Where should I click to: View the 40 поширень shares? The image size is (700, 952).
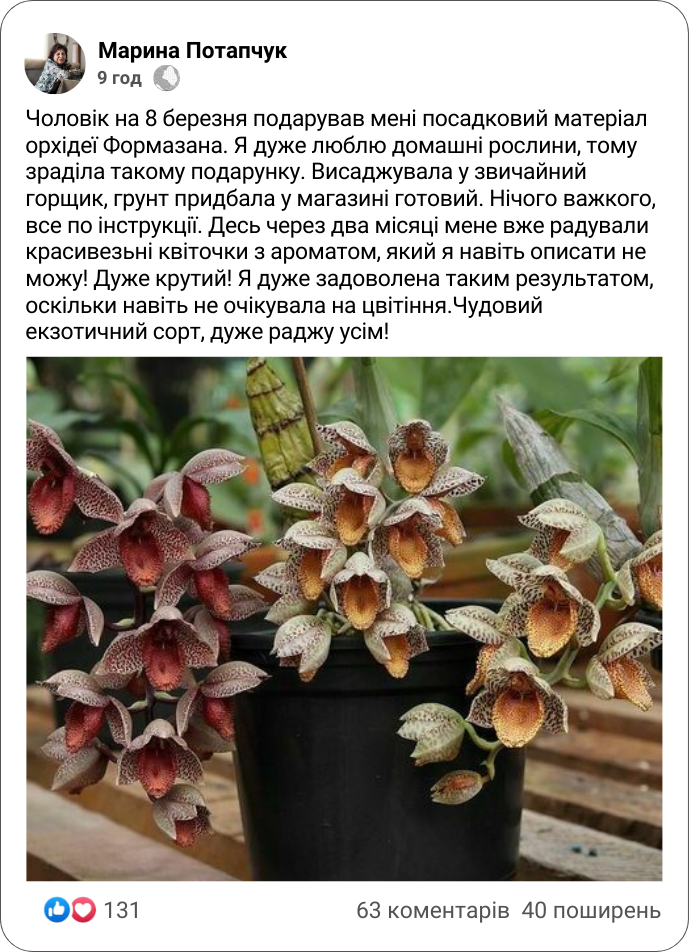[591, 910]
